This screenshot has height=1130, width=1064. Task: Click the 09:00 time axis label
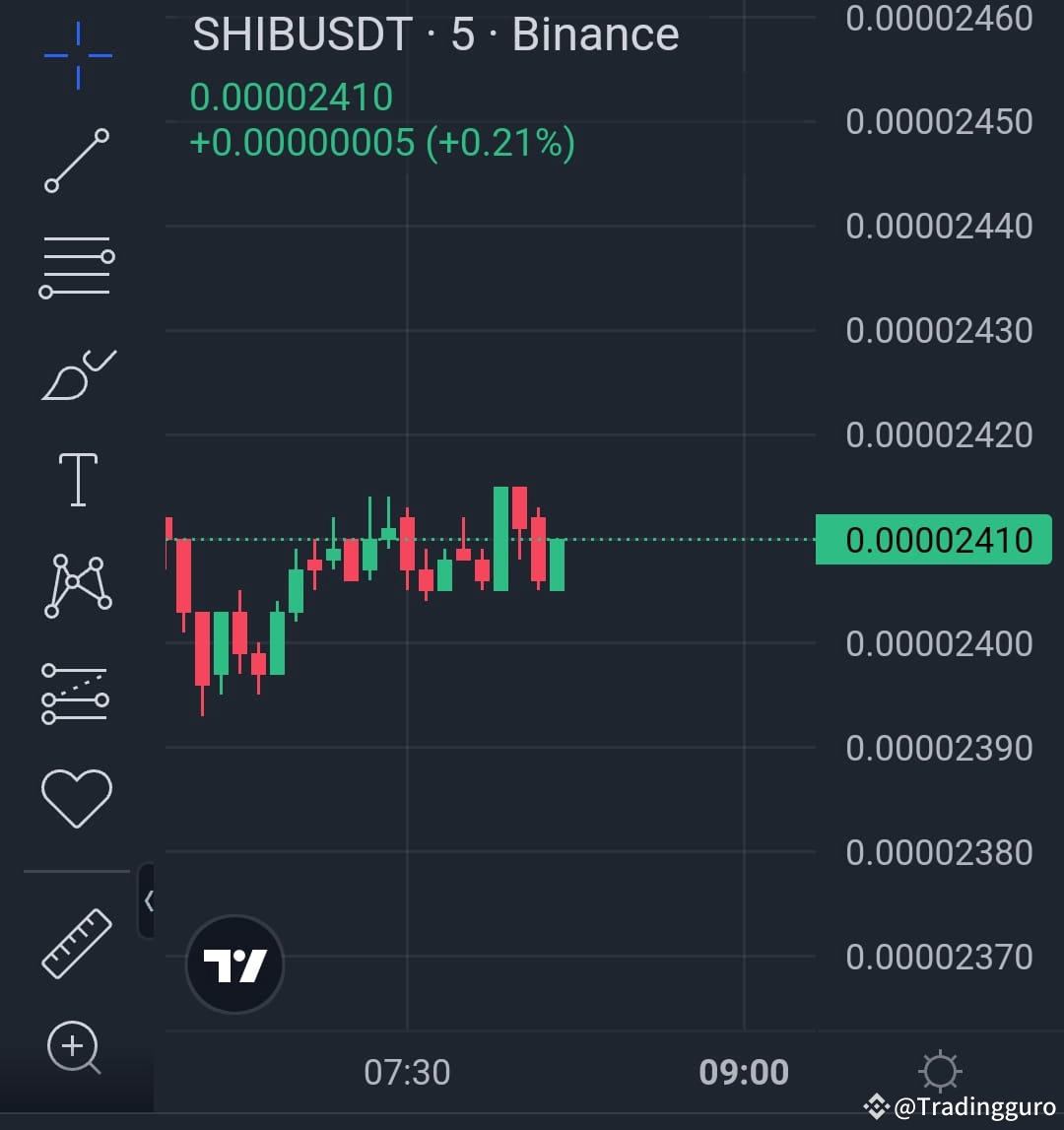(x=744, y=1071)
